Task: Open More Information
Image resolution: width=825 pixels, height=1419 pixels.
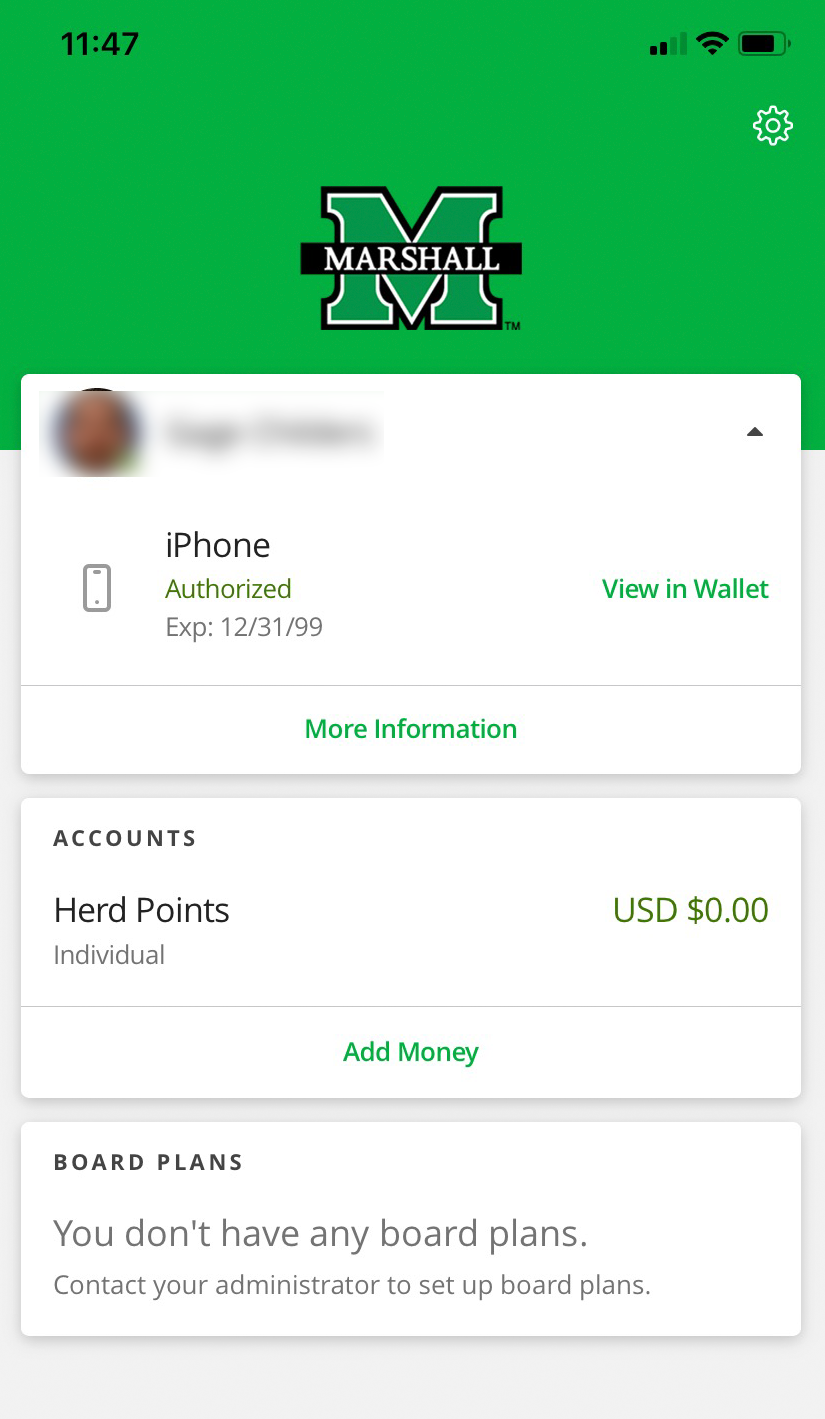Action: pos(411,729)
